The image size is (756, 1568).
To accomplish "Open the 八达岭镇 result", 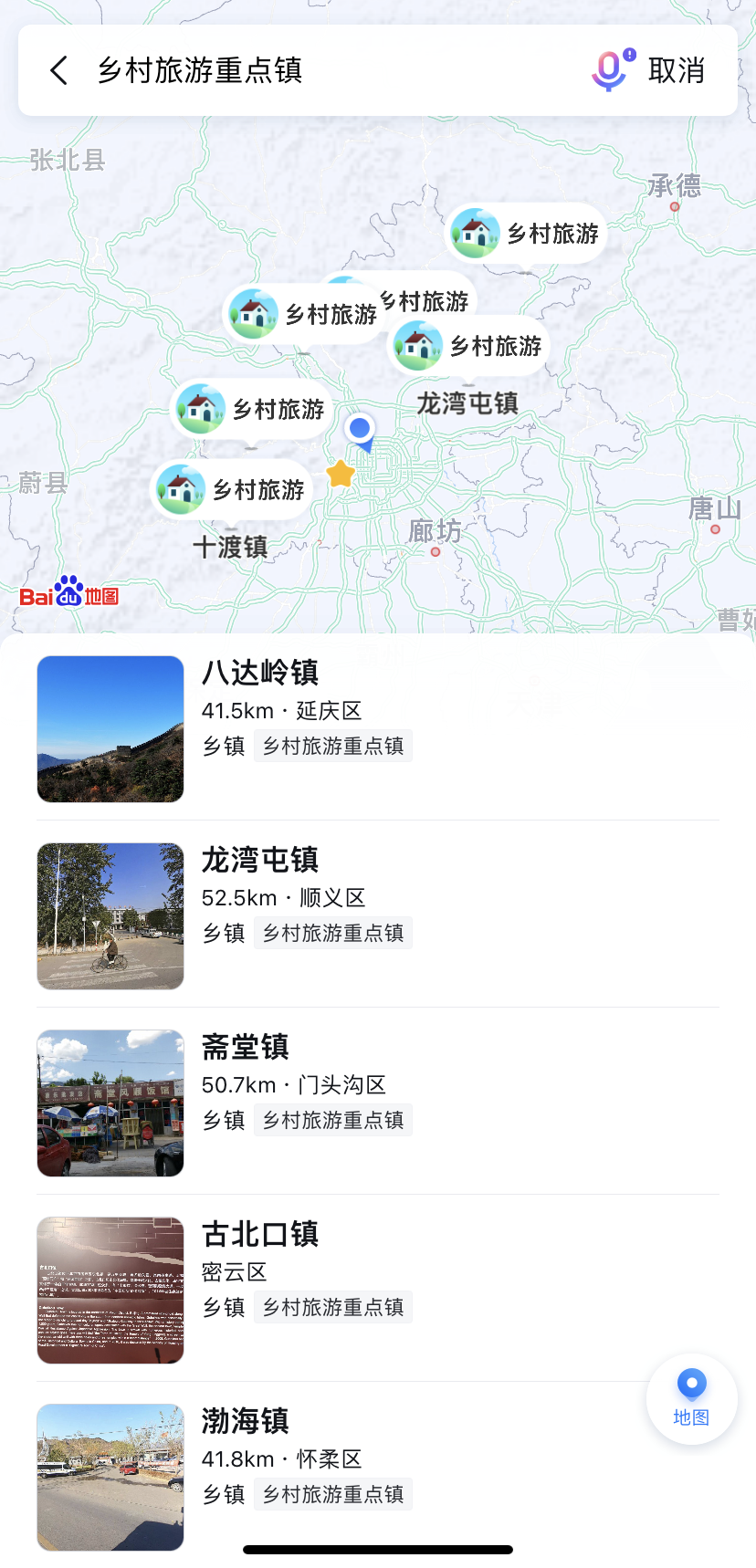I will 378,728.
